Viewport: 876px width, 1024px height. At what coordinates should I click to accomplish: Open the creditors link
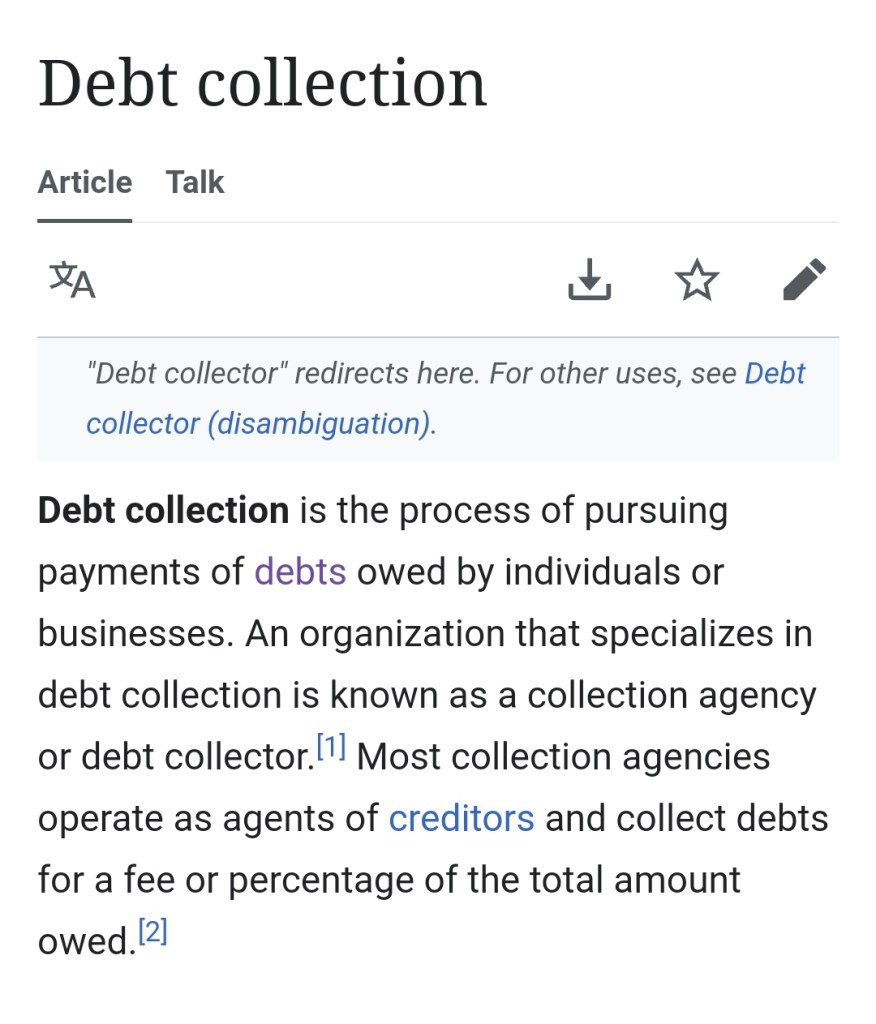(461, 818)
